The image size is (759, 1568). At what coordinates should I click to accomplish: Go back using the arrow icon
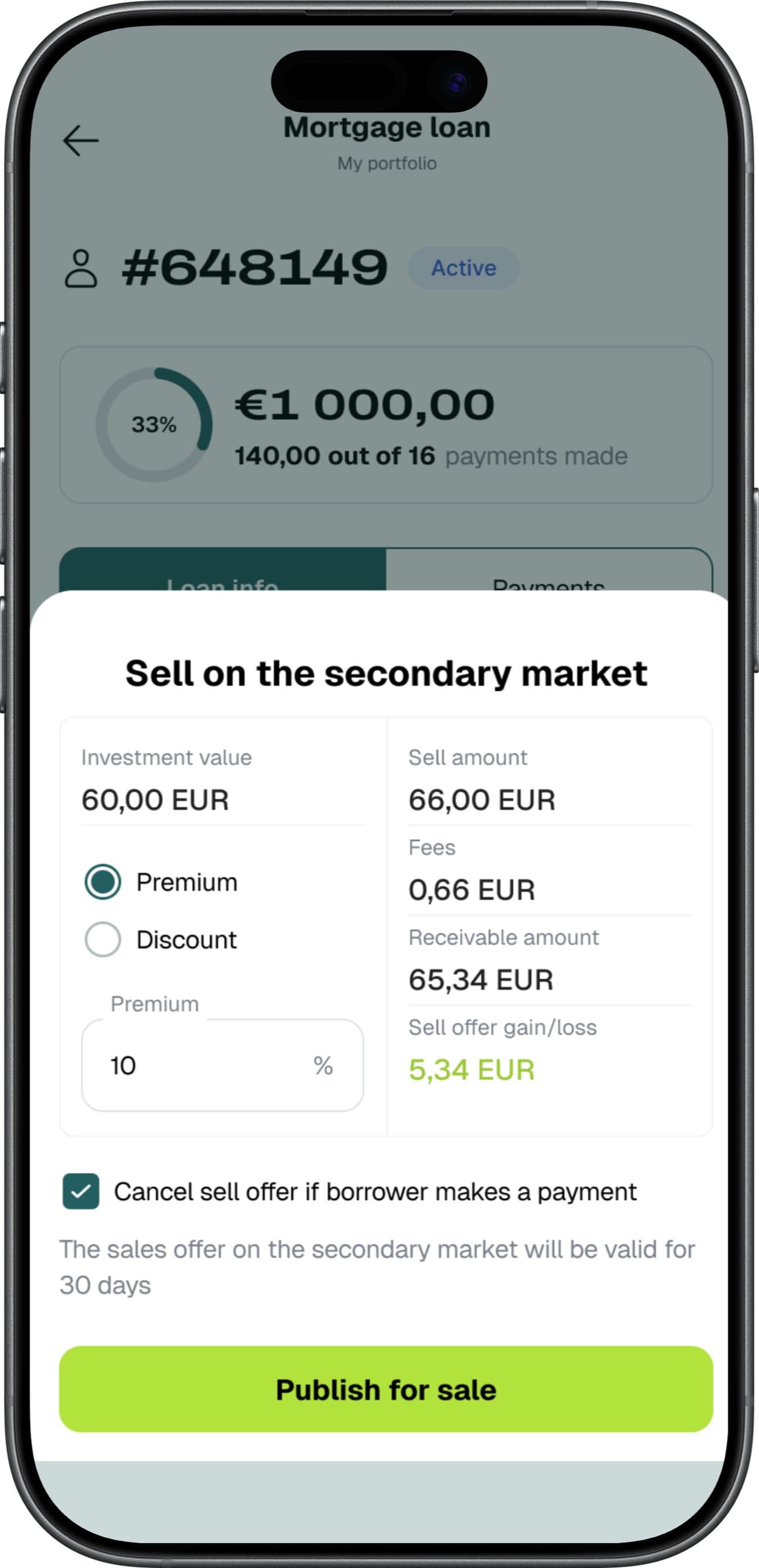(81, 141)
